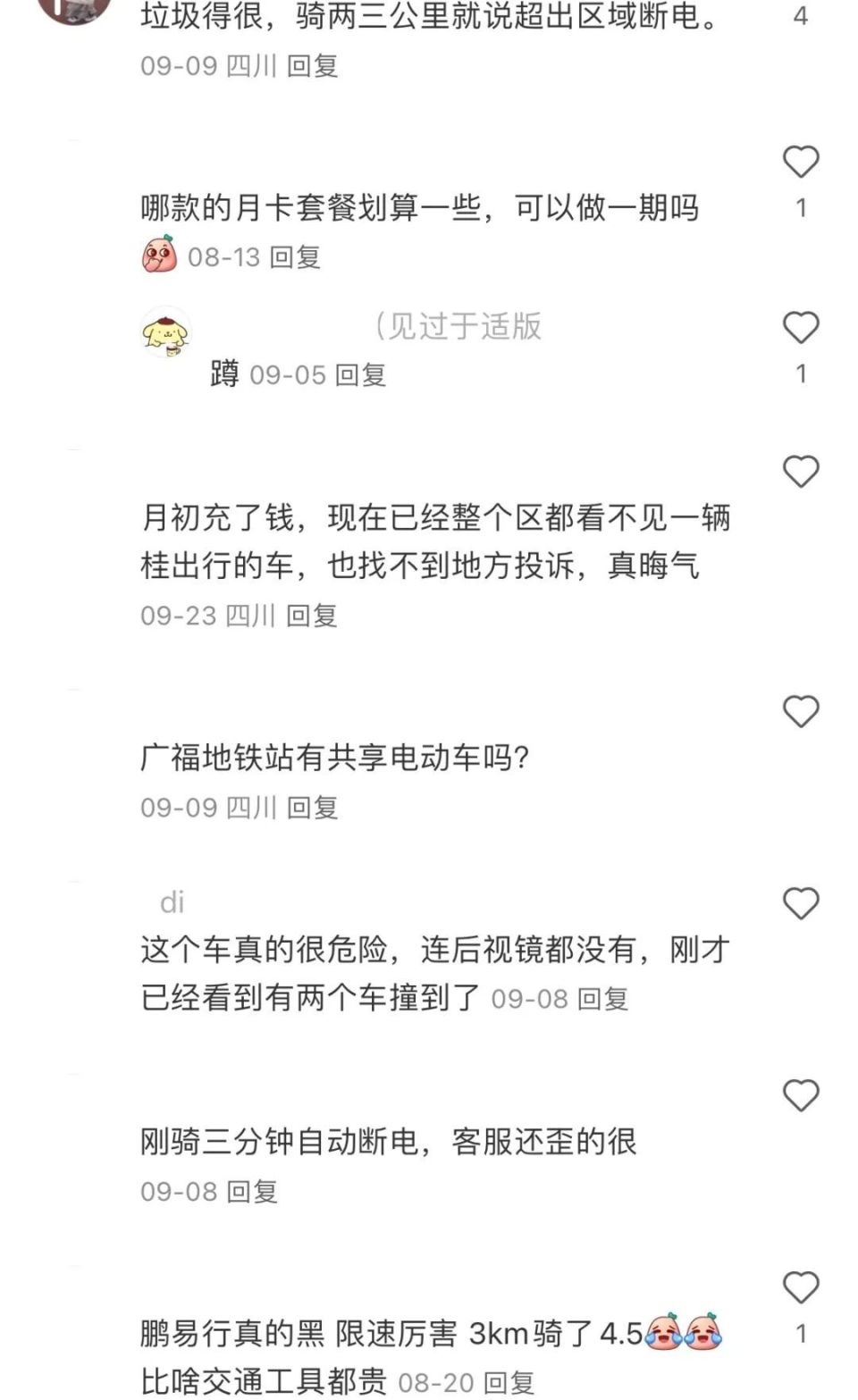Click username di above the comment
Screen dimensions: 858x1400
click(x=173, y=902)
